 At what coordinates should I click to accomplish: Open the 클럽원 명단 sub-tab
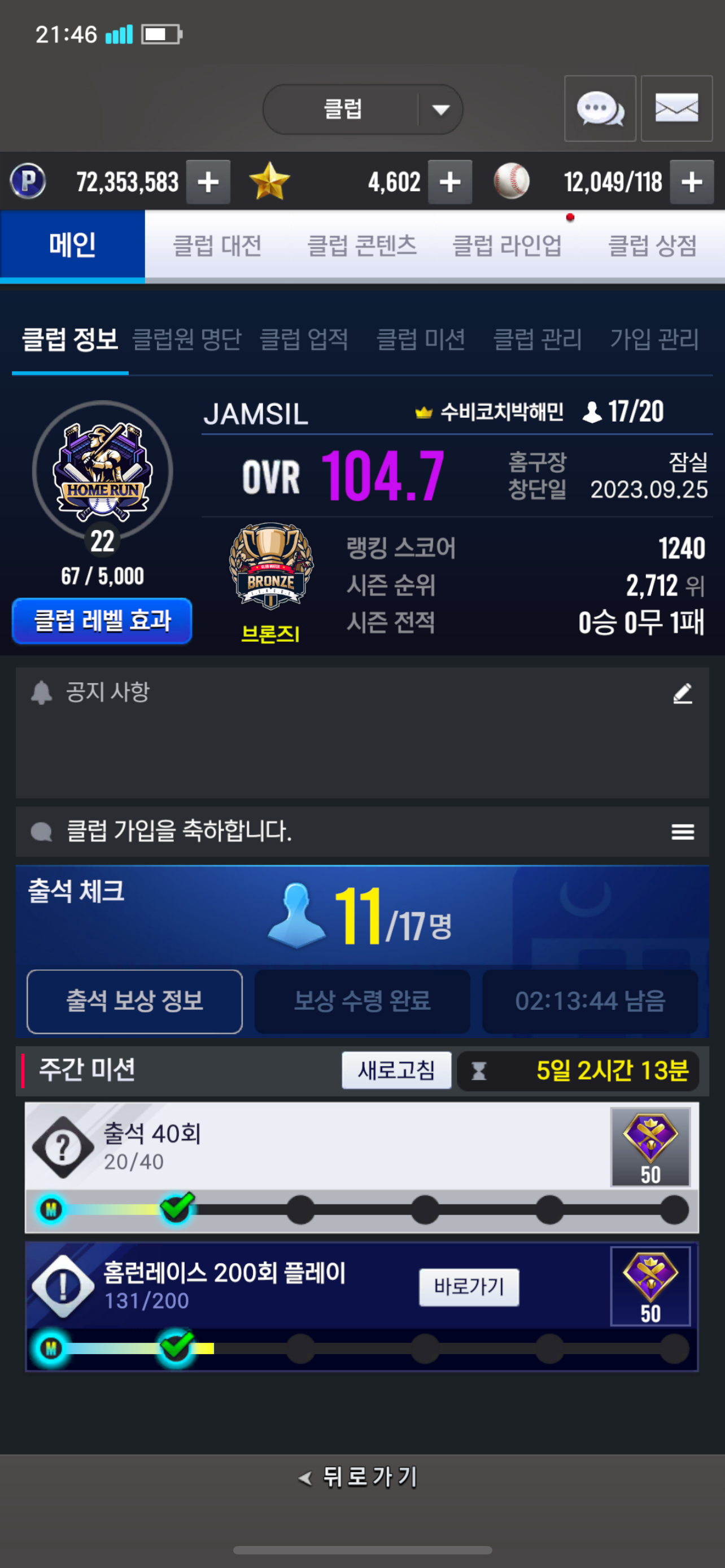[x=187, y=339]
